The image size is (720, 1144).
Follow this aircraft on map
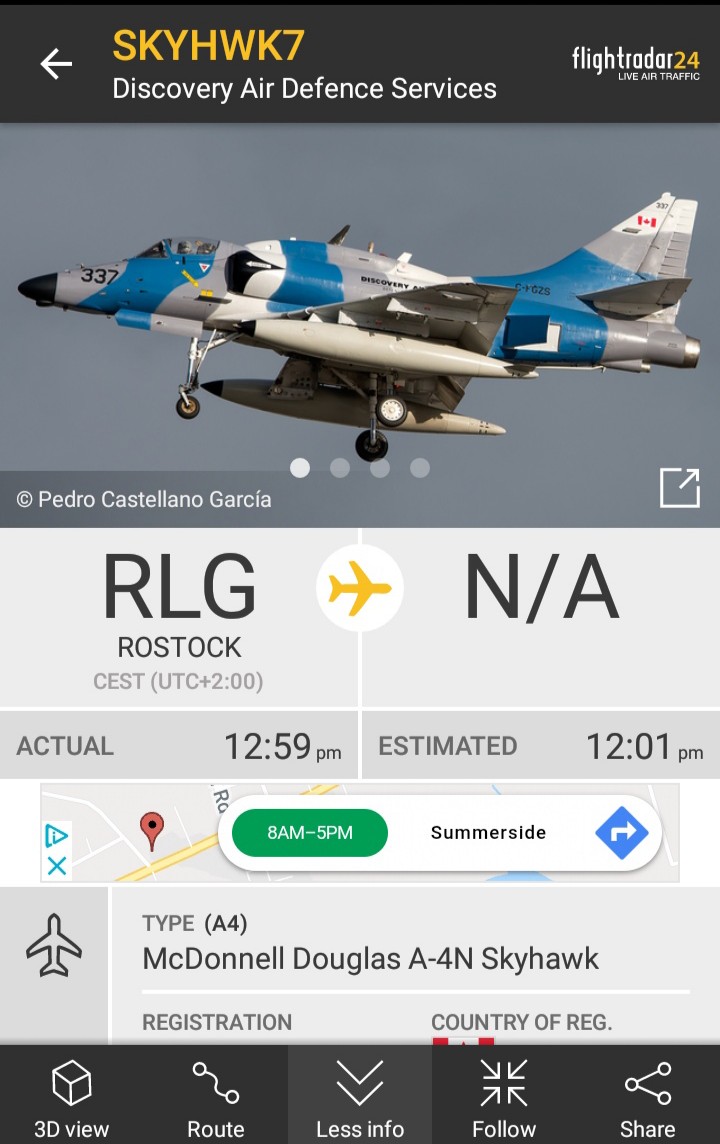(x=504, y=1098)
